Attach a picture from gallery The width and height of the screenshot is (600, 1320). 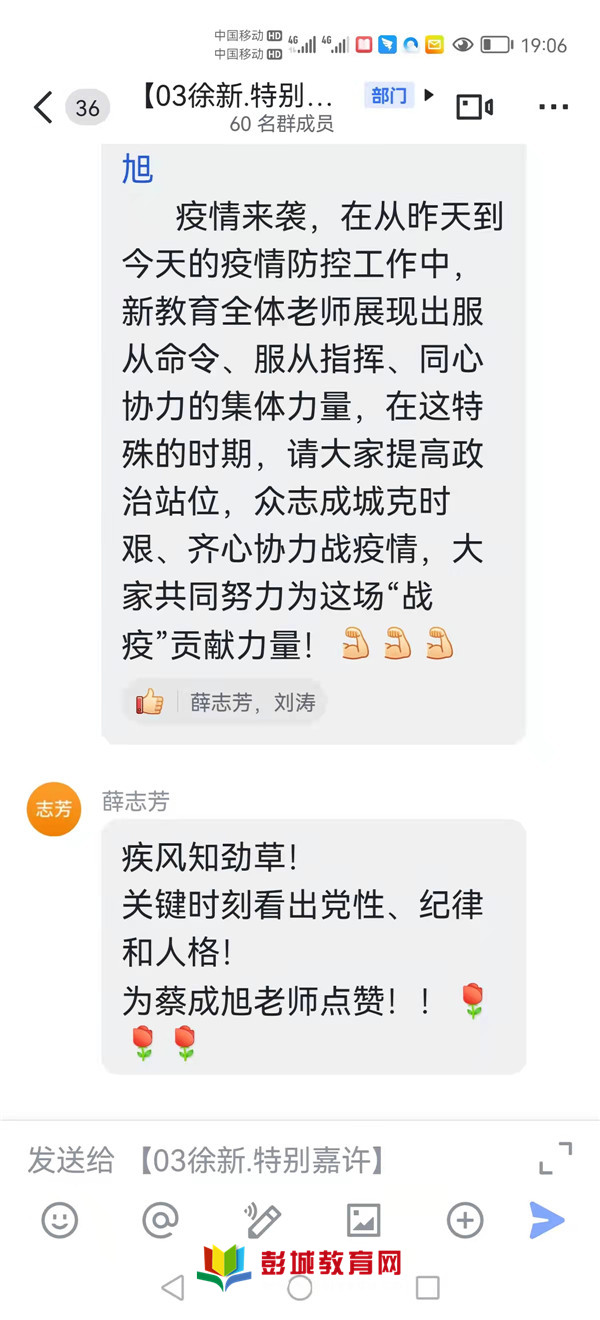(363, 1220)
